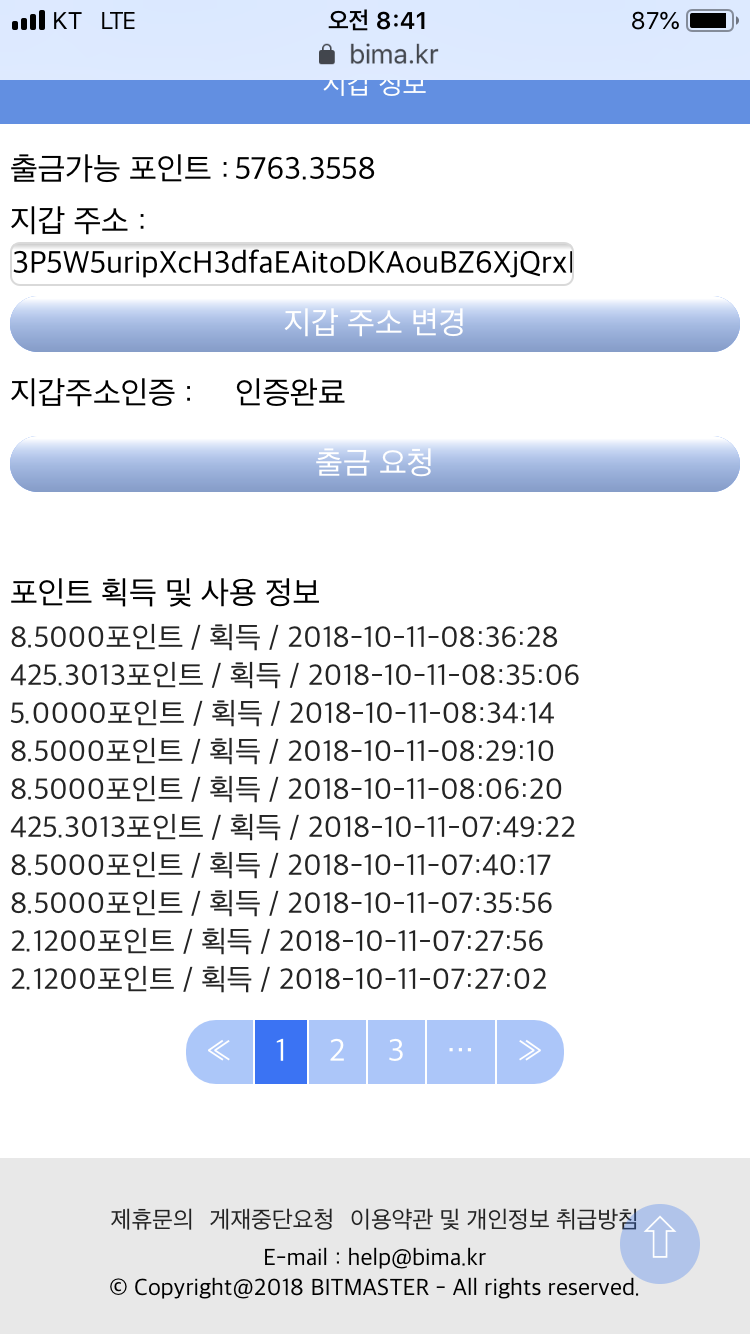Image resolution: width=750 pixels, height=1334 pixels.
Task: Open the 게재중단요청 footer link
Action: 271,1219
